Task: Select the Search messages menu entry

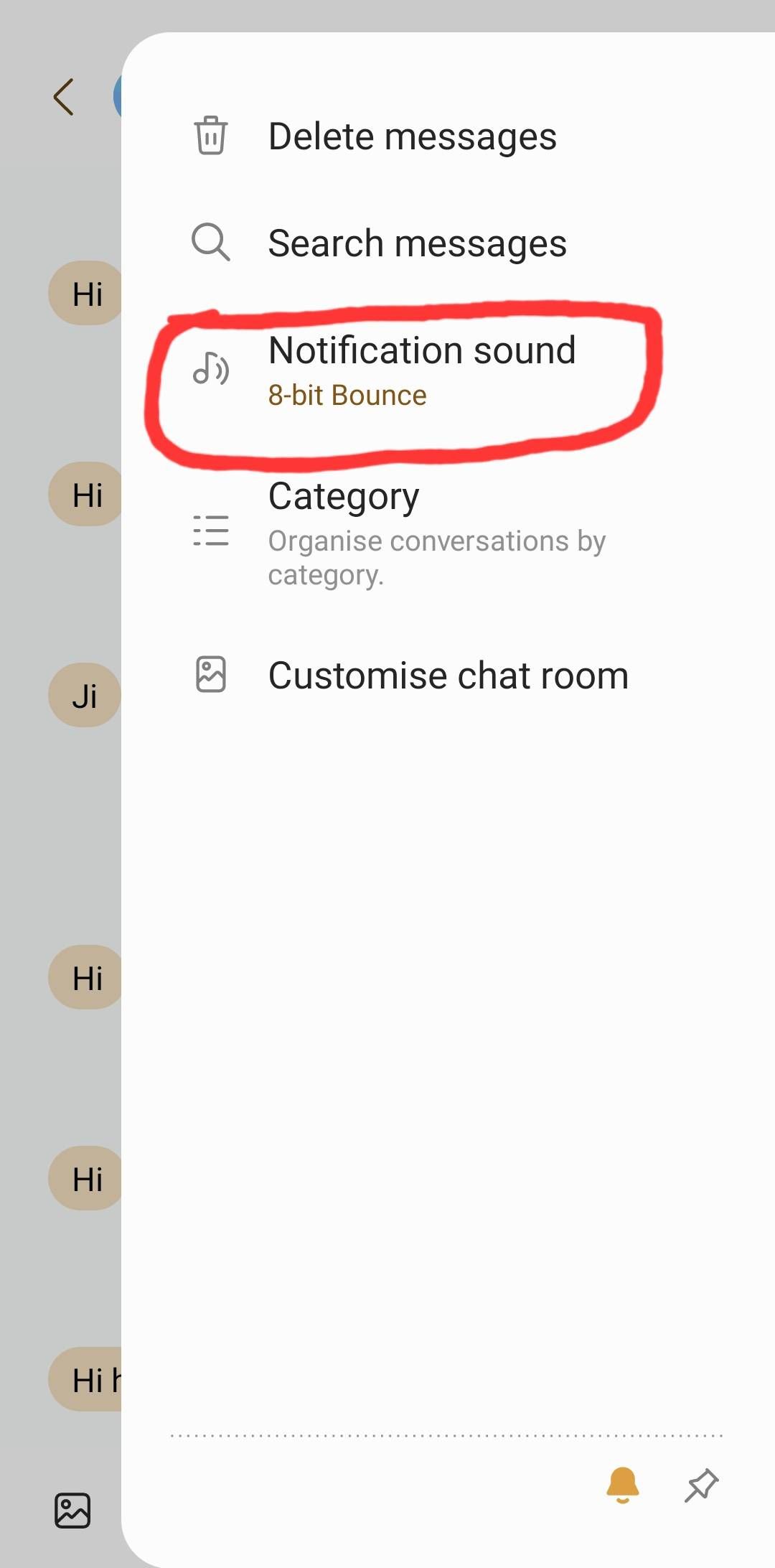Action: 416,243
